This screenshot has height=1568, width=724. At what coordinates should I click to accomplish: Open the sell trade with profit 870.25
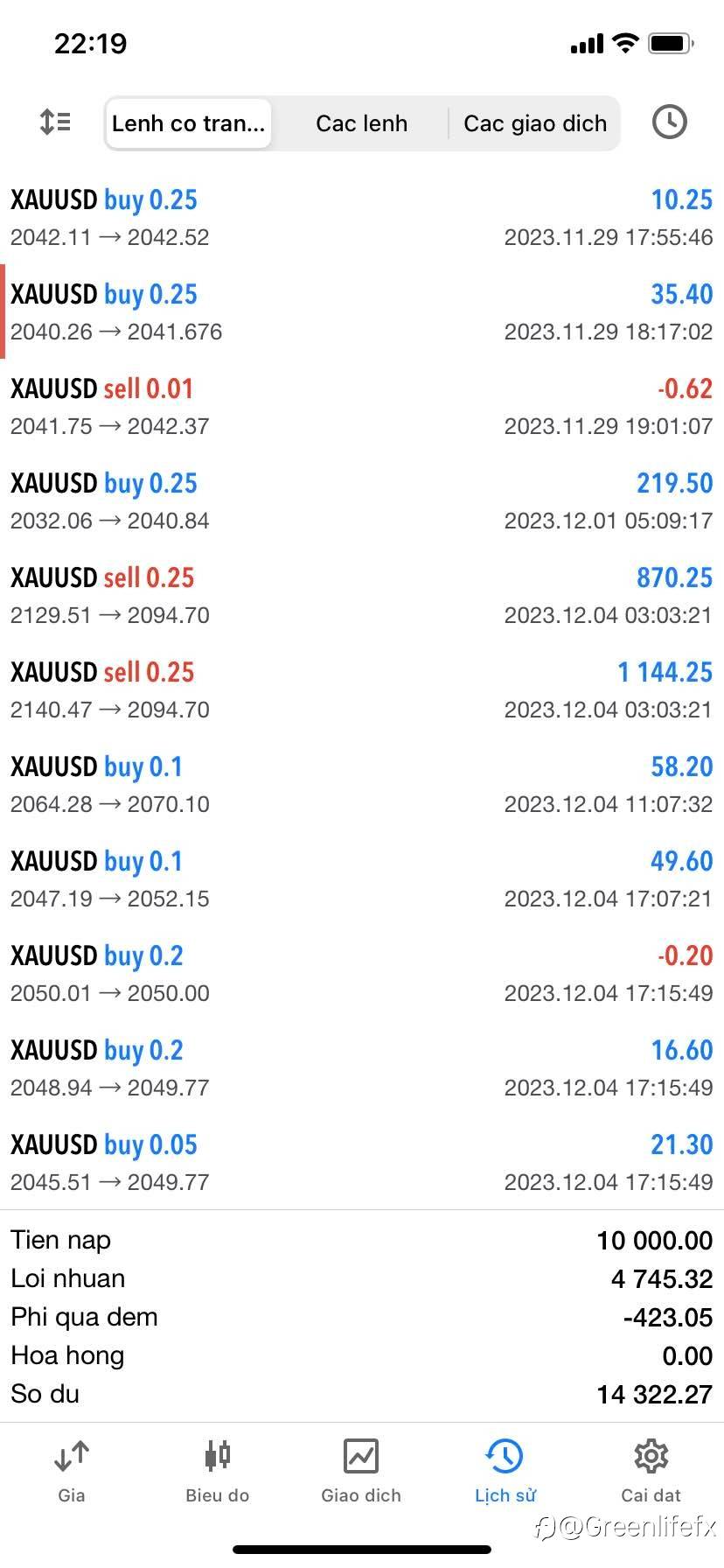pyautogui.click(x=362, y=595)
